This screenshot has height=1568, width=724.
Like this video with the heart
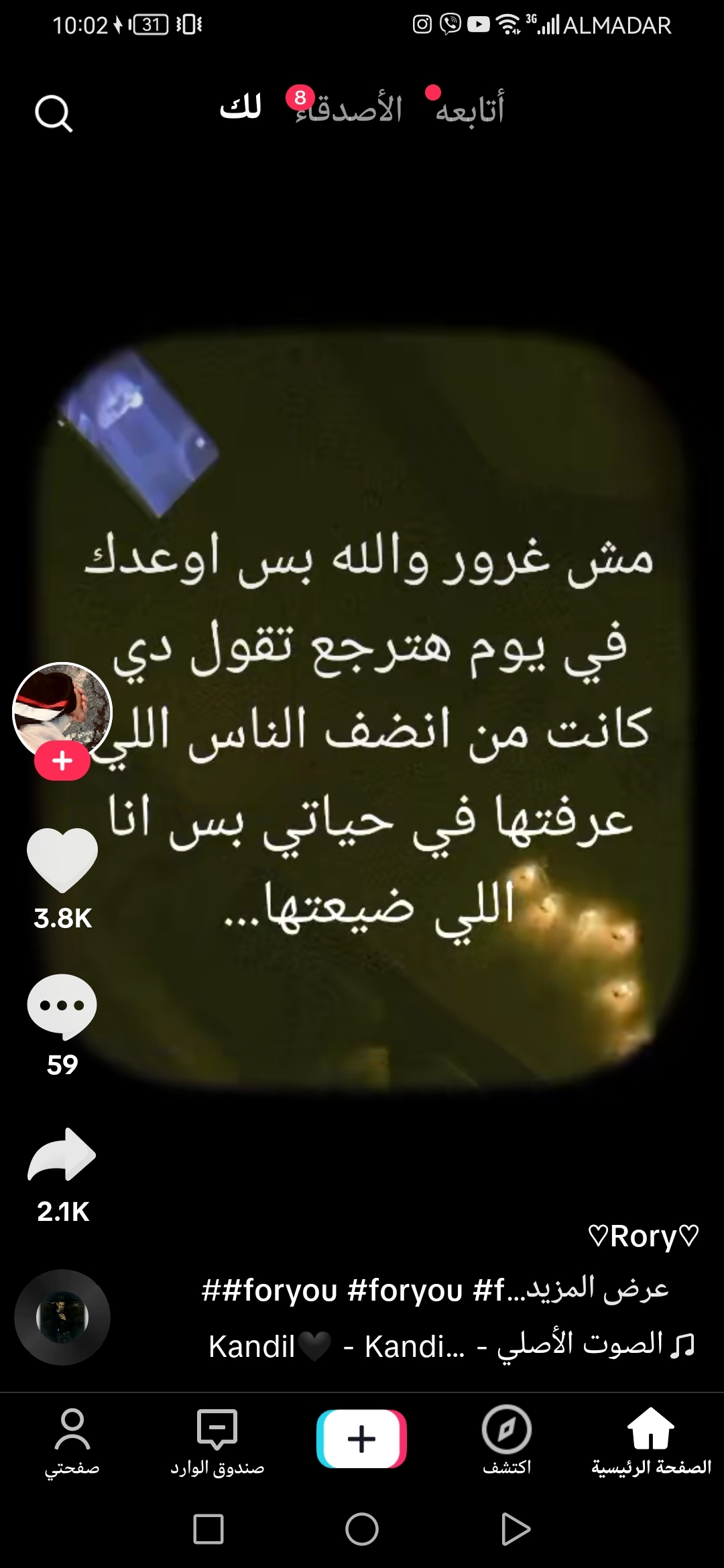pyautogui.click(x=62, y=860)
